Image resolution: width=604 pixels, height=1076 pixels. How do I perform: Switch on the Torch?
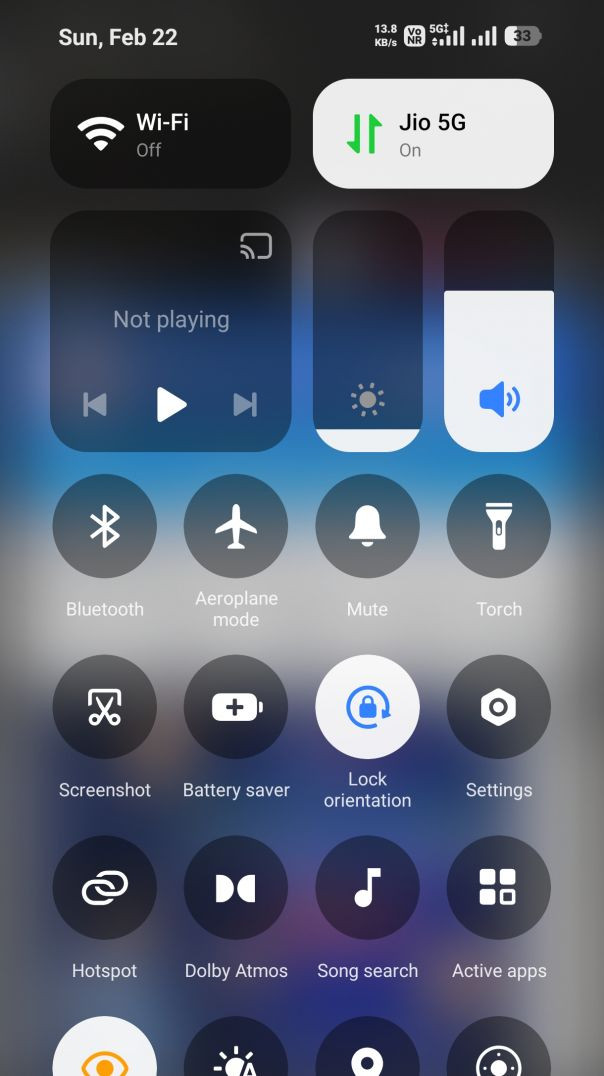click(x=498, y=526)
